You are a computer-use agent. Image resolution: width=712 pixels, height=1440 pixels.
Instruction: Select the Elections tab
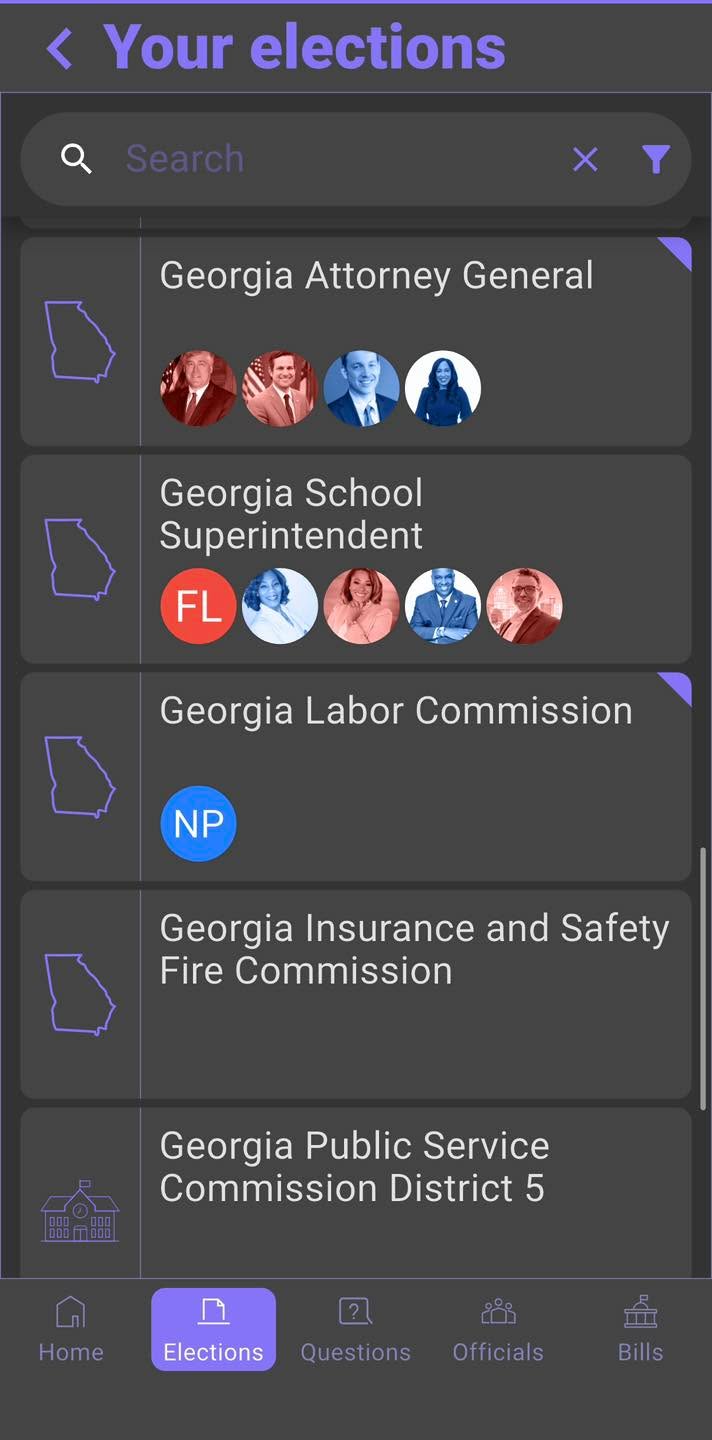tap(213, 1330)
